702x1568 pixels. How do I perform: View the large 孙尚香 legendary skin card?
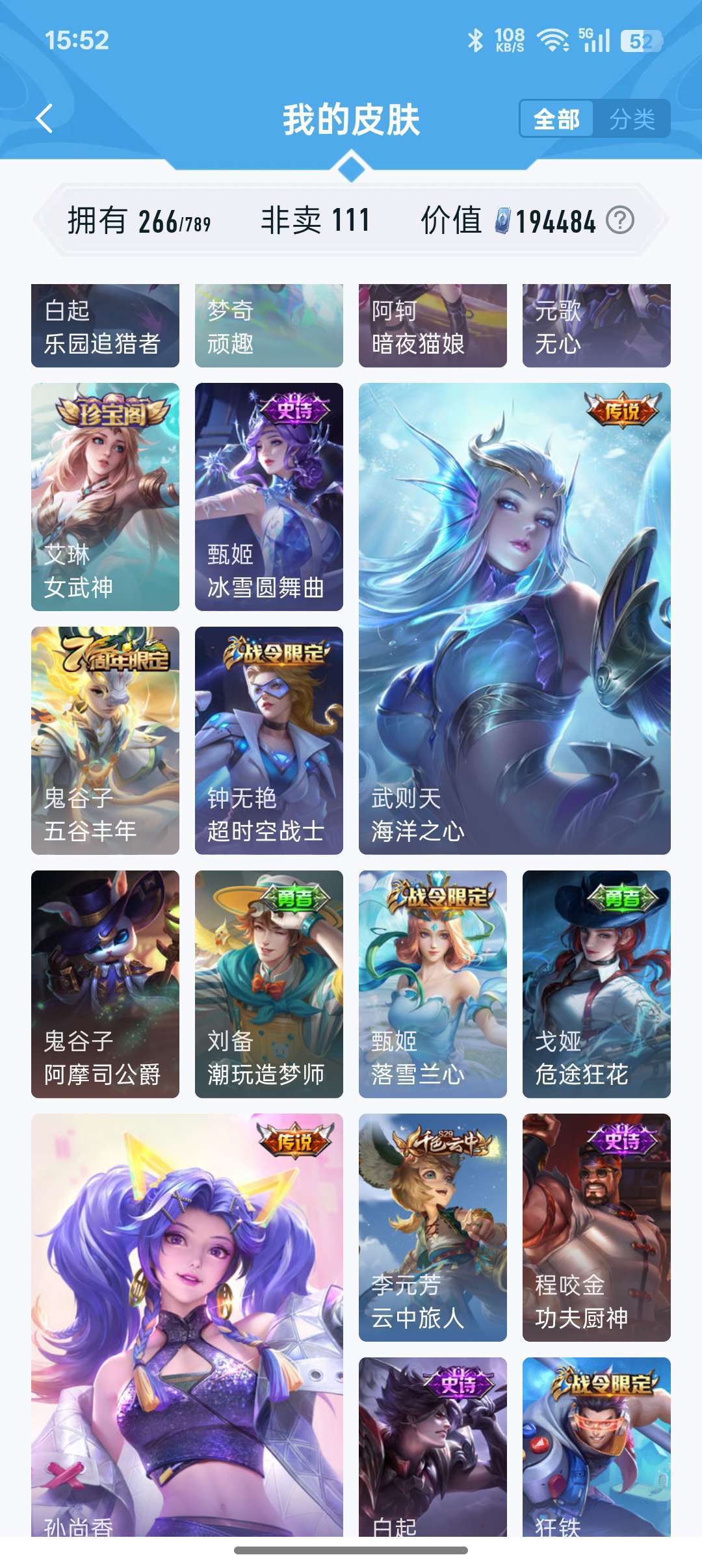coord(187,1325)
